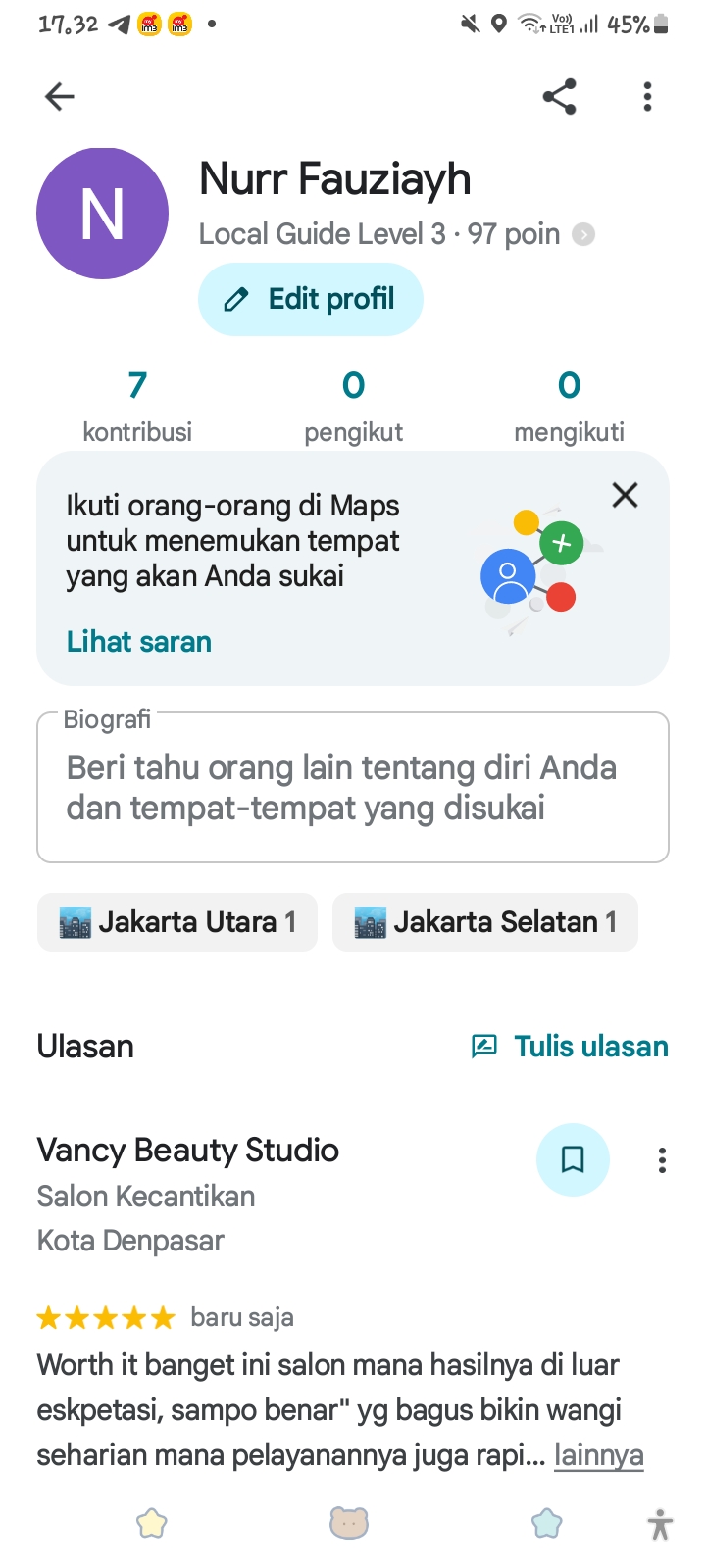
Task: Open the info arrow next to 97 poin
Action: [x=583, y=235]
